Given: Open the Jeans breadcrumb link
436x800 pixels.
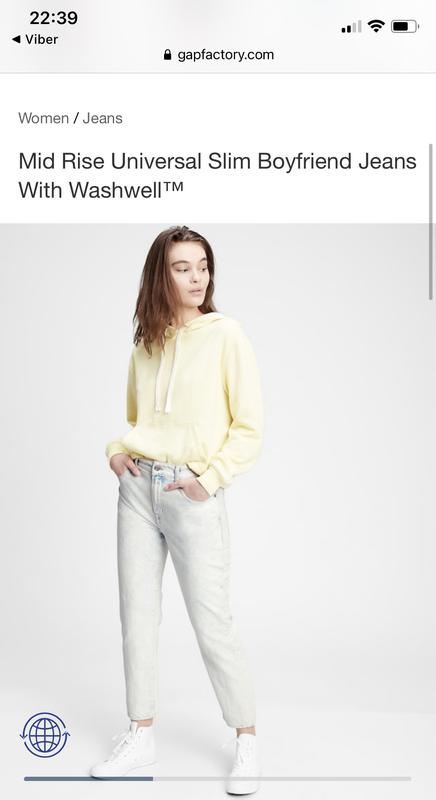Looking at the screenshot, I should point(102,118).
